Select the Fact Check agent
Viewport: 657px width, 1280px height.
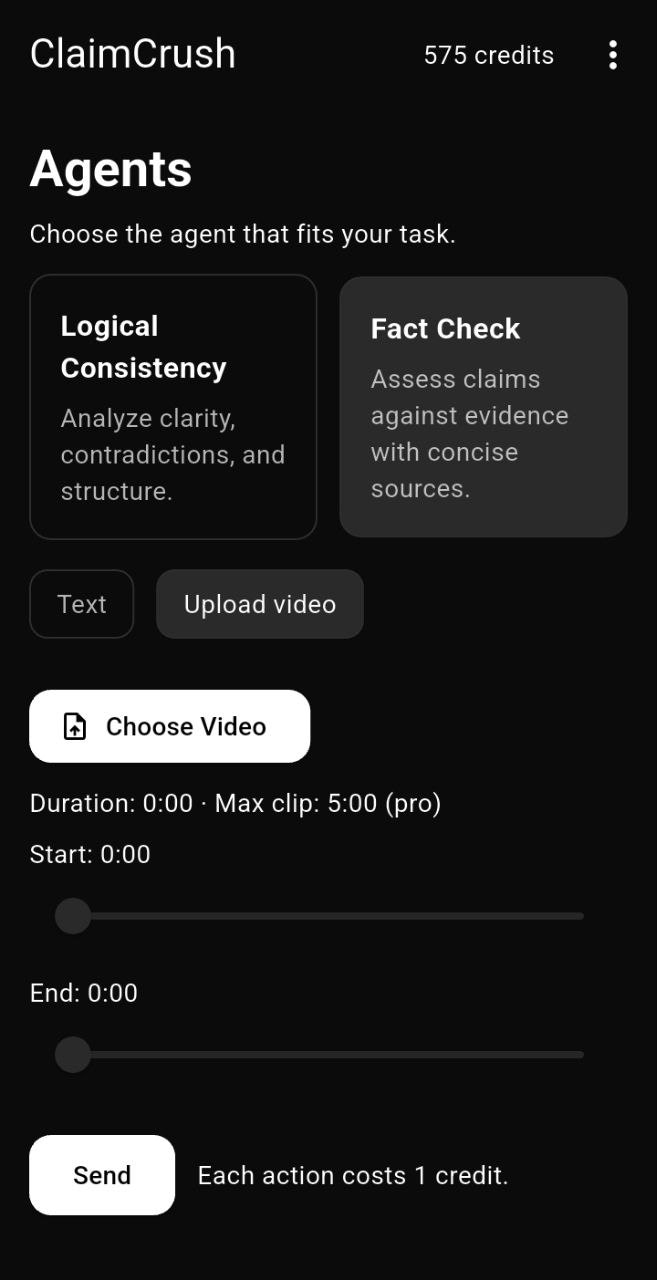point(483,407)
